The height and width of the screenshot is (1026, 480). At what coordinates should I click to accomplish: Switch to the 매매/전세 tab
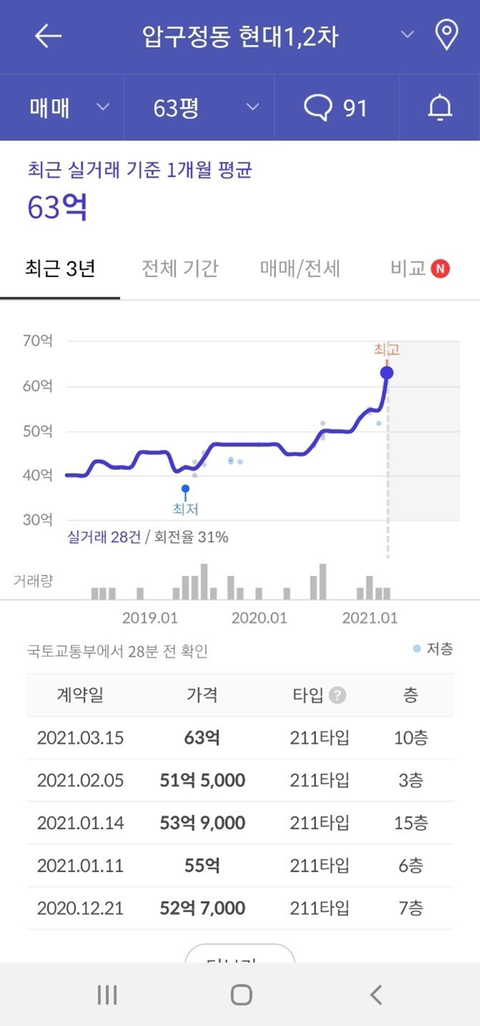click(300, 268)
